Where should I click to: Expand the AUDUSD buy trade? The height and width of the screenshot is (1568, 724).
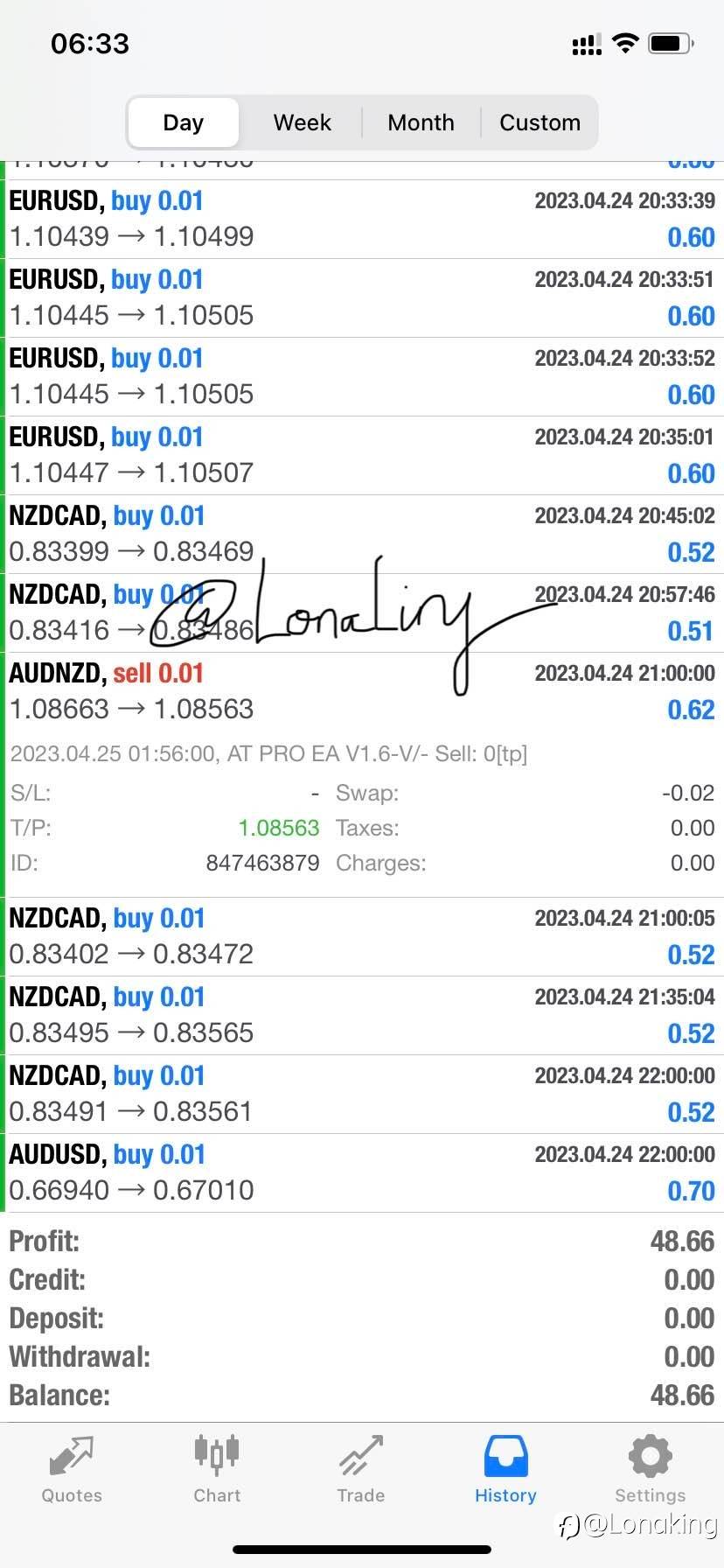click(362, 1172)
